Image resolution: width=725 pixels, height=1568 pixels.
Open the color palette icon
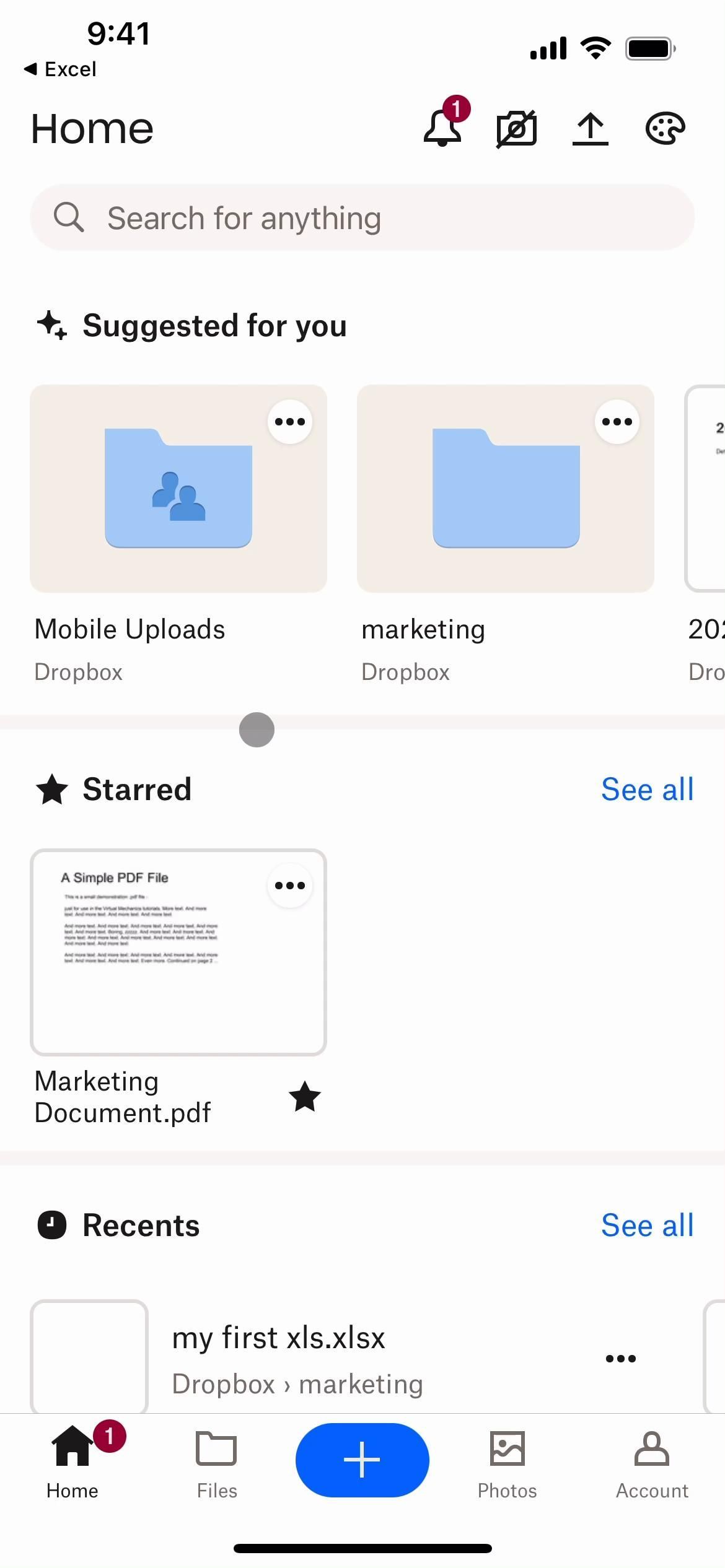tap(665, 129)
